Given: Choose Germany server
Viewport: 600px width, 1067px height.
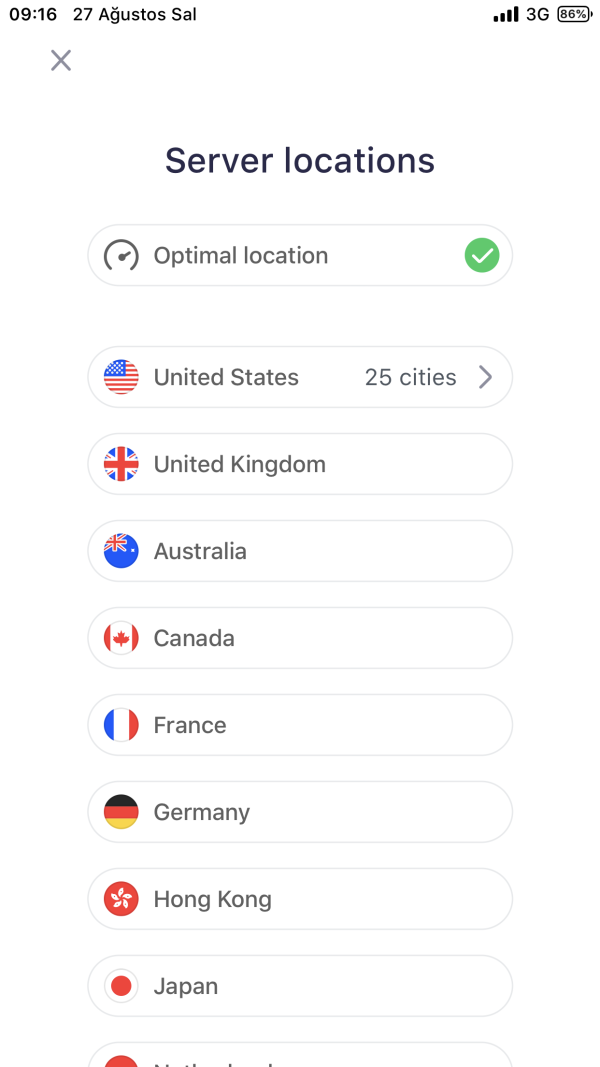Looking at the screenshot, I should [300, 813].
